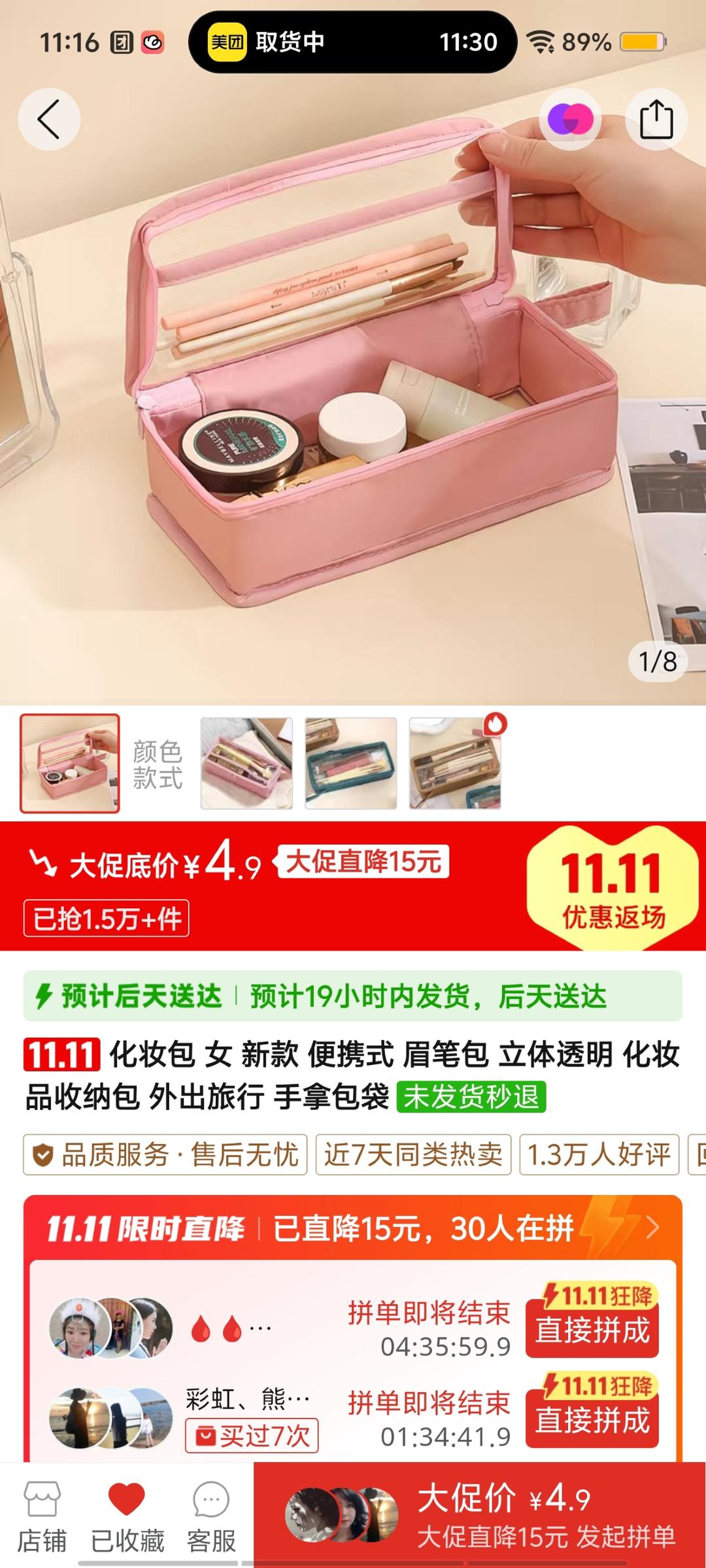Viewport: 706px width, 1568px height.
Task: Open the 预计后天送达 delivery info banner
Action: pyautogui.click(x=353, y=996)
